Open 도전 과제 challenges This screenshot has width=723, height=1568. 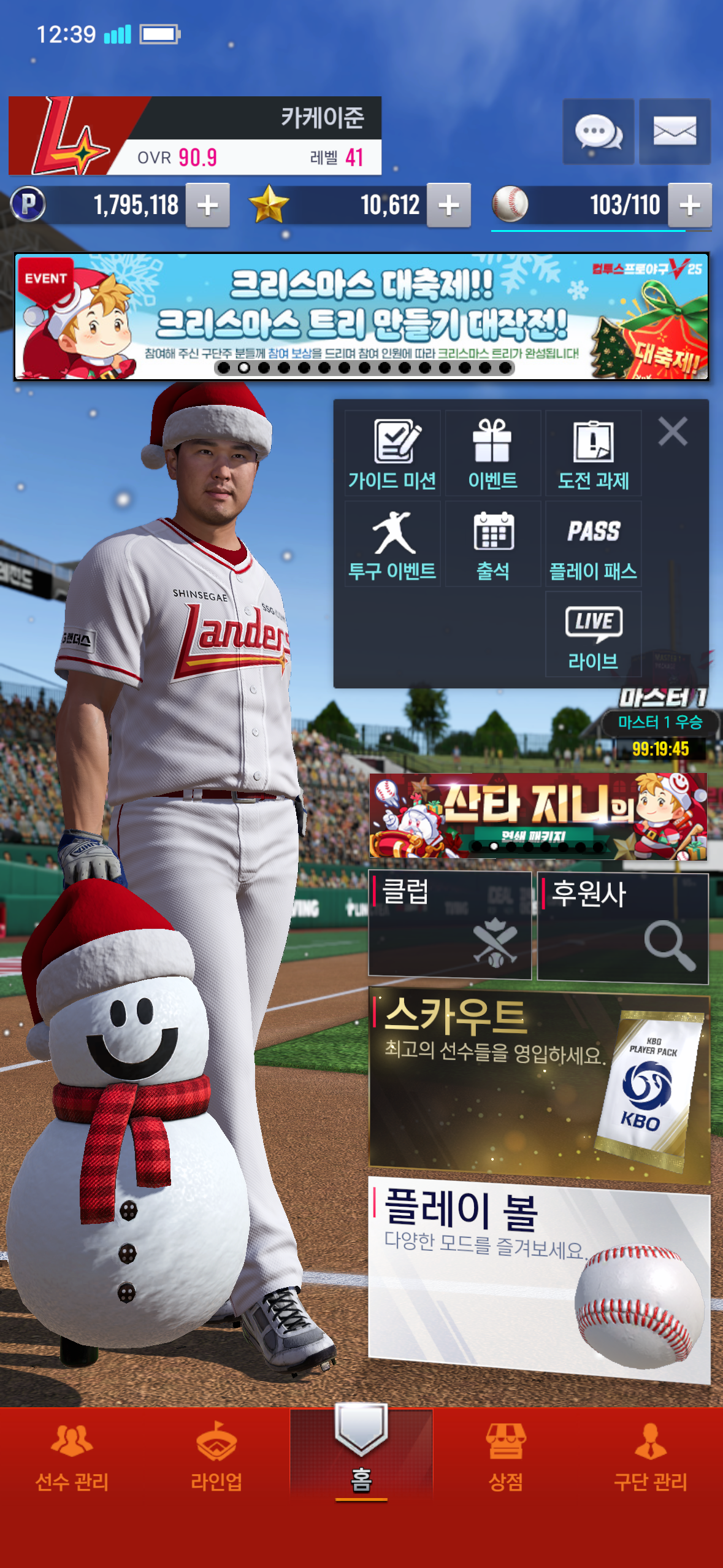point(593,454)
